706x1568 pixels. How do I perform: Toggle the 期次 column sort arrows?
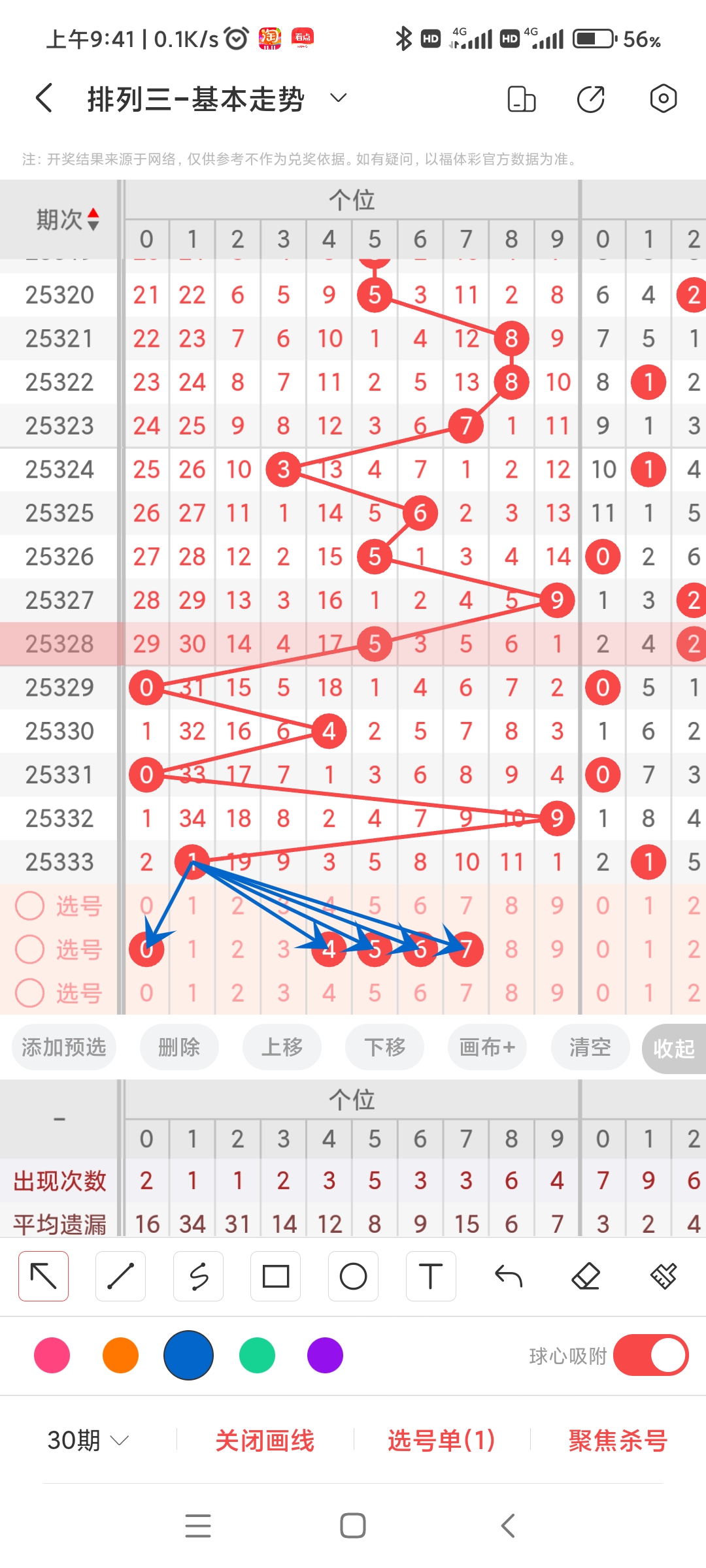92,219
